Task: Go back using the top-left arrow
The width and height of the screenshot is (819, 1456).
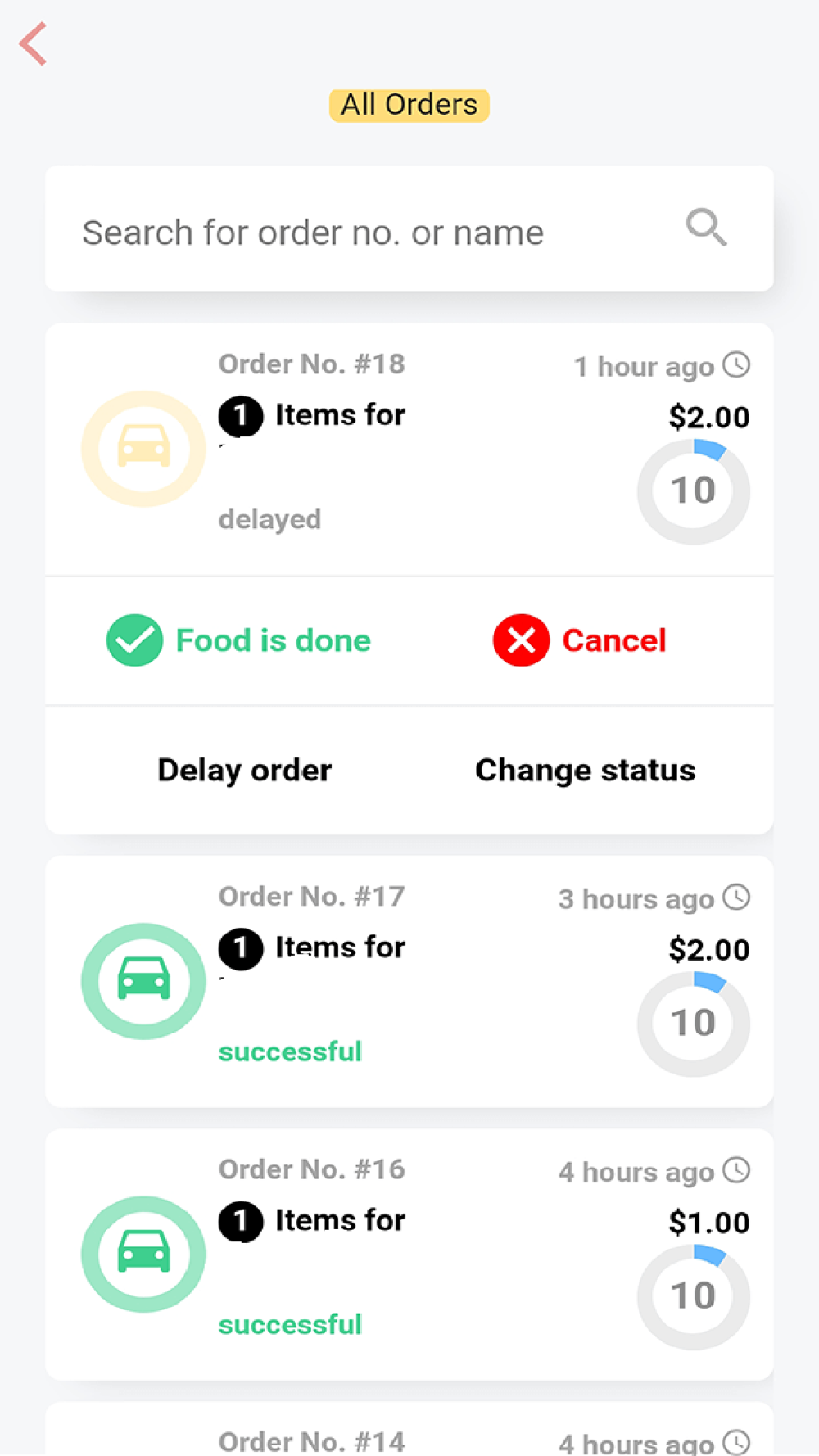Action: (33, 44)
